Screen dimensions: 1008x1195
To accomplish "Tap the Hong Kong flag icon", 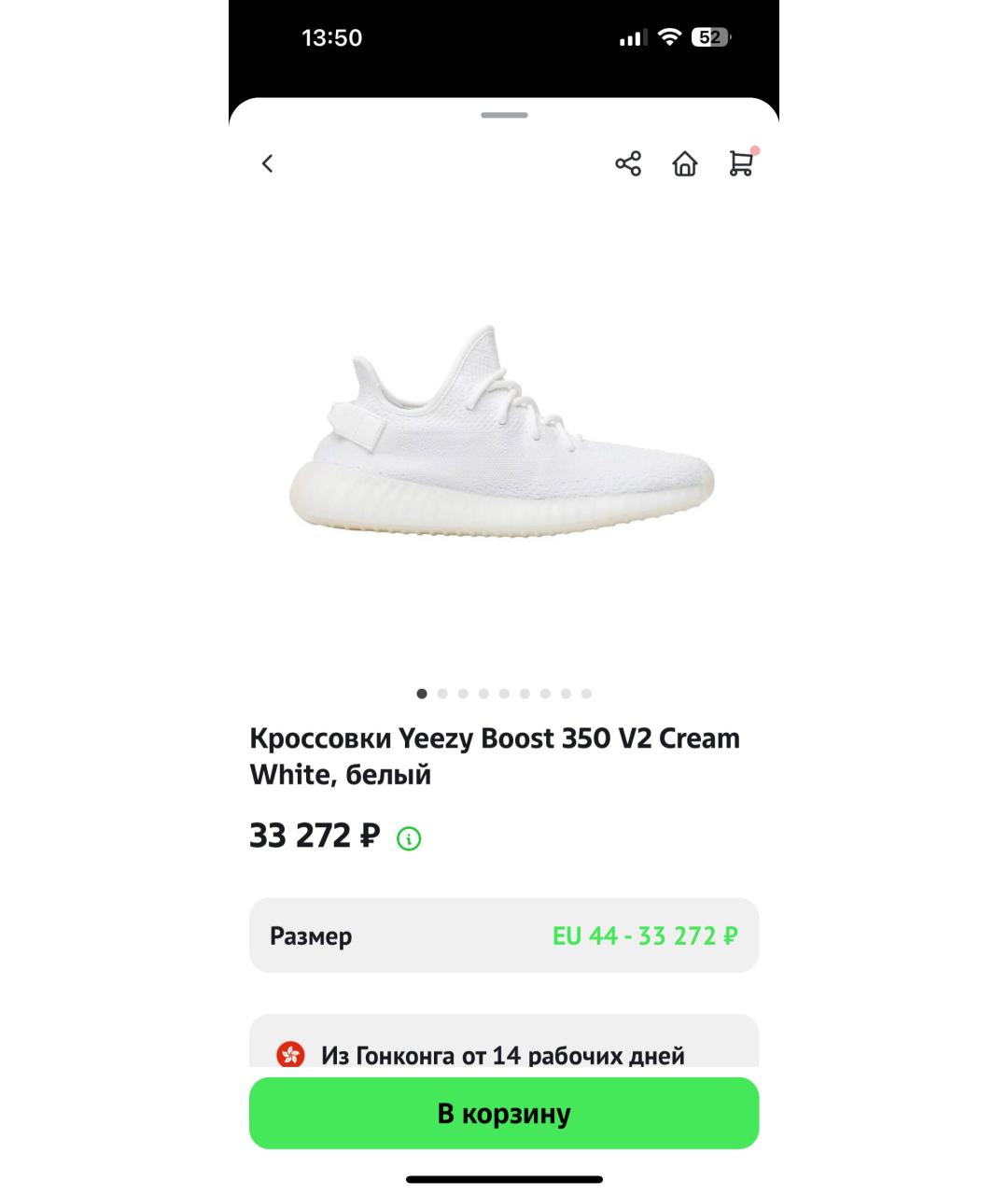I will coord(290,1054).
